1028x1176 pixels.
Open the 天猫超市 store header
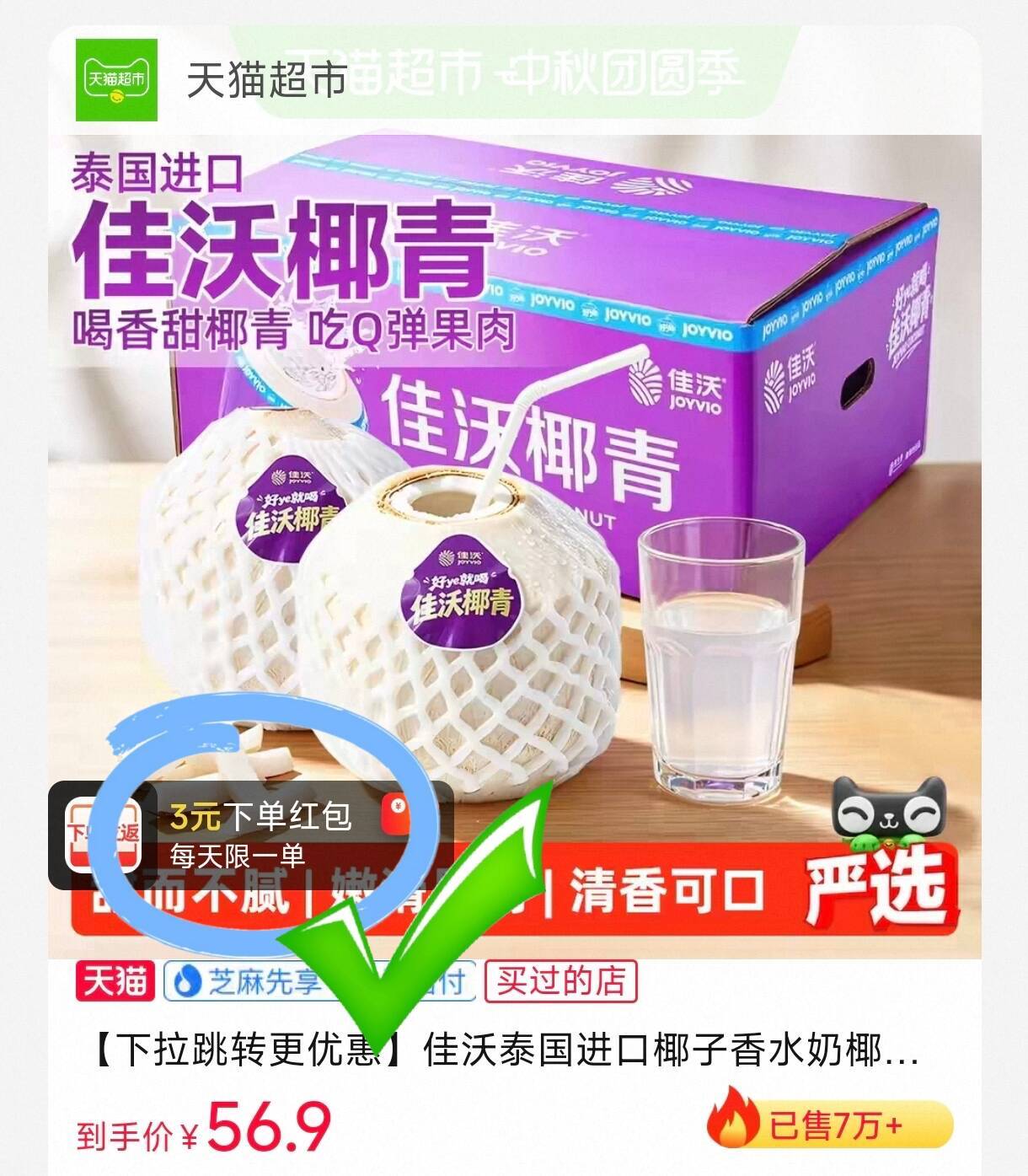pos(211,80)
